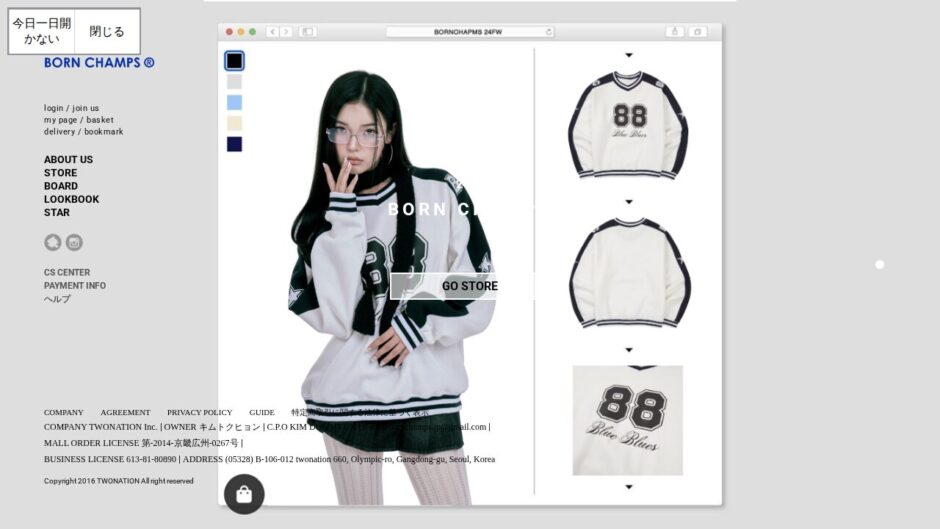Open the ABOUT US section
The width and height of the screenshot is (940, 529).
click(68, 160)
